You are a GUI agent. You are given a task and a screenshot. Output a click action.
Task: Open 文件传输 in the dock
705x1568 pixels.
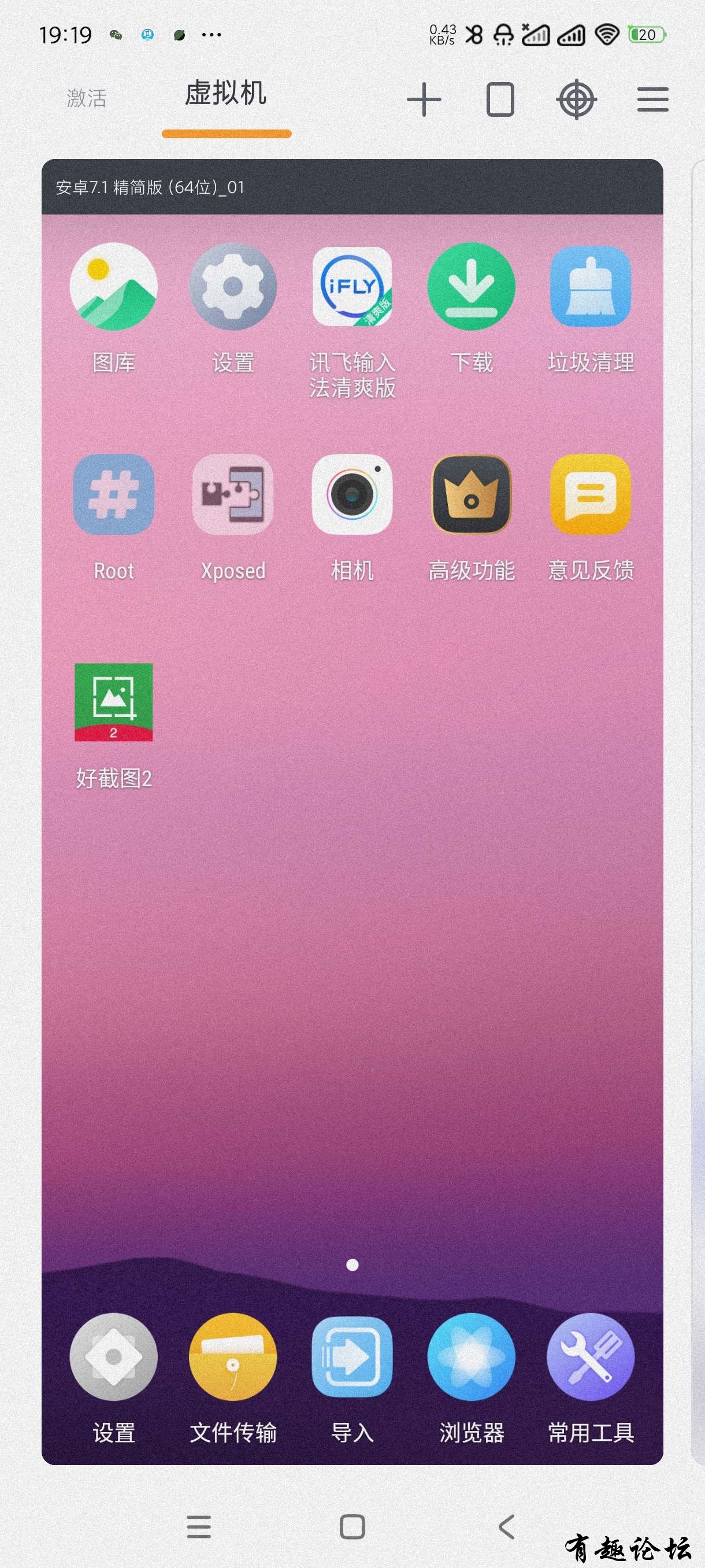point(233,1357)
